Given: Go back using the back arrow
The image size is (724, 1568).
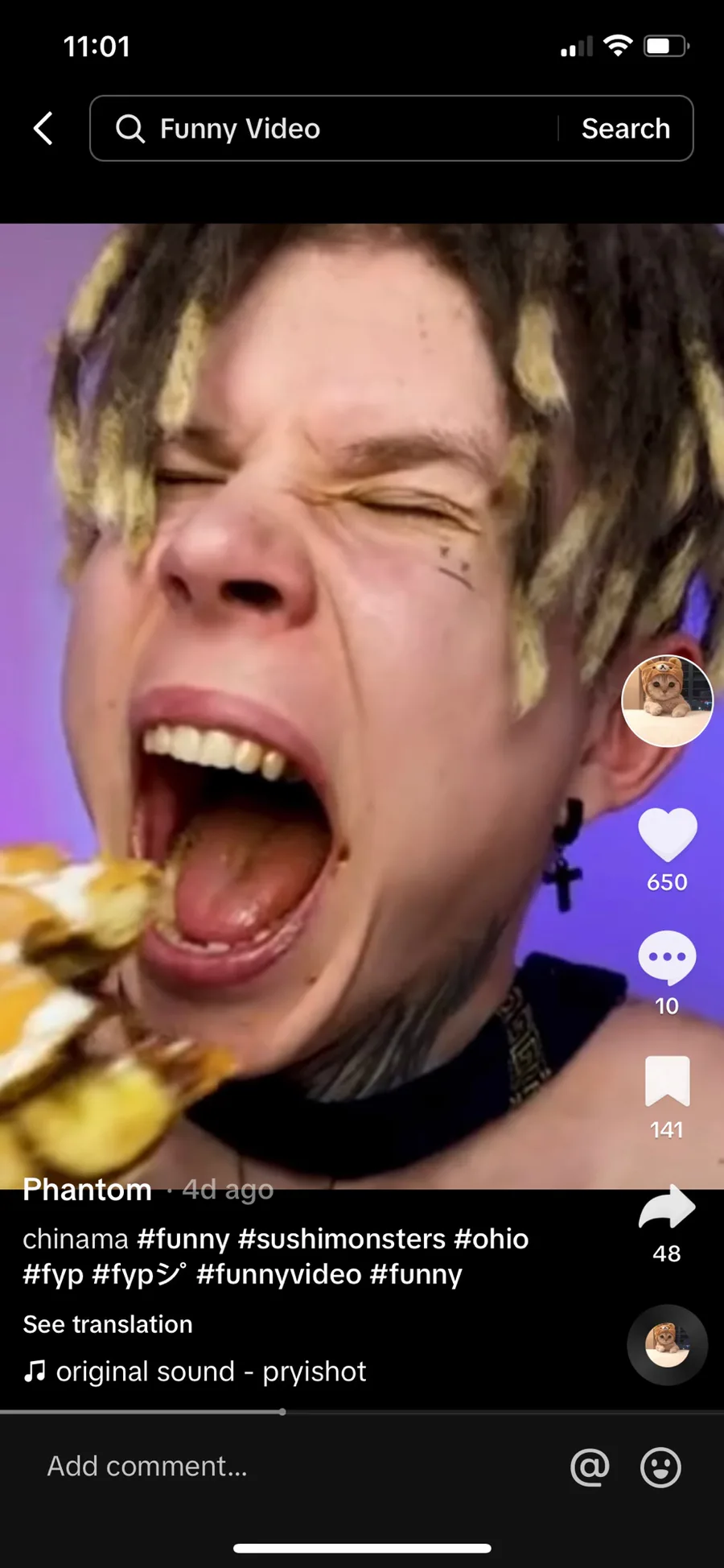Looking at the screenshot, I should coord(43,128).
